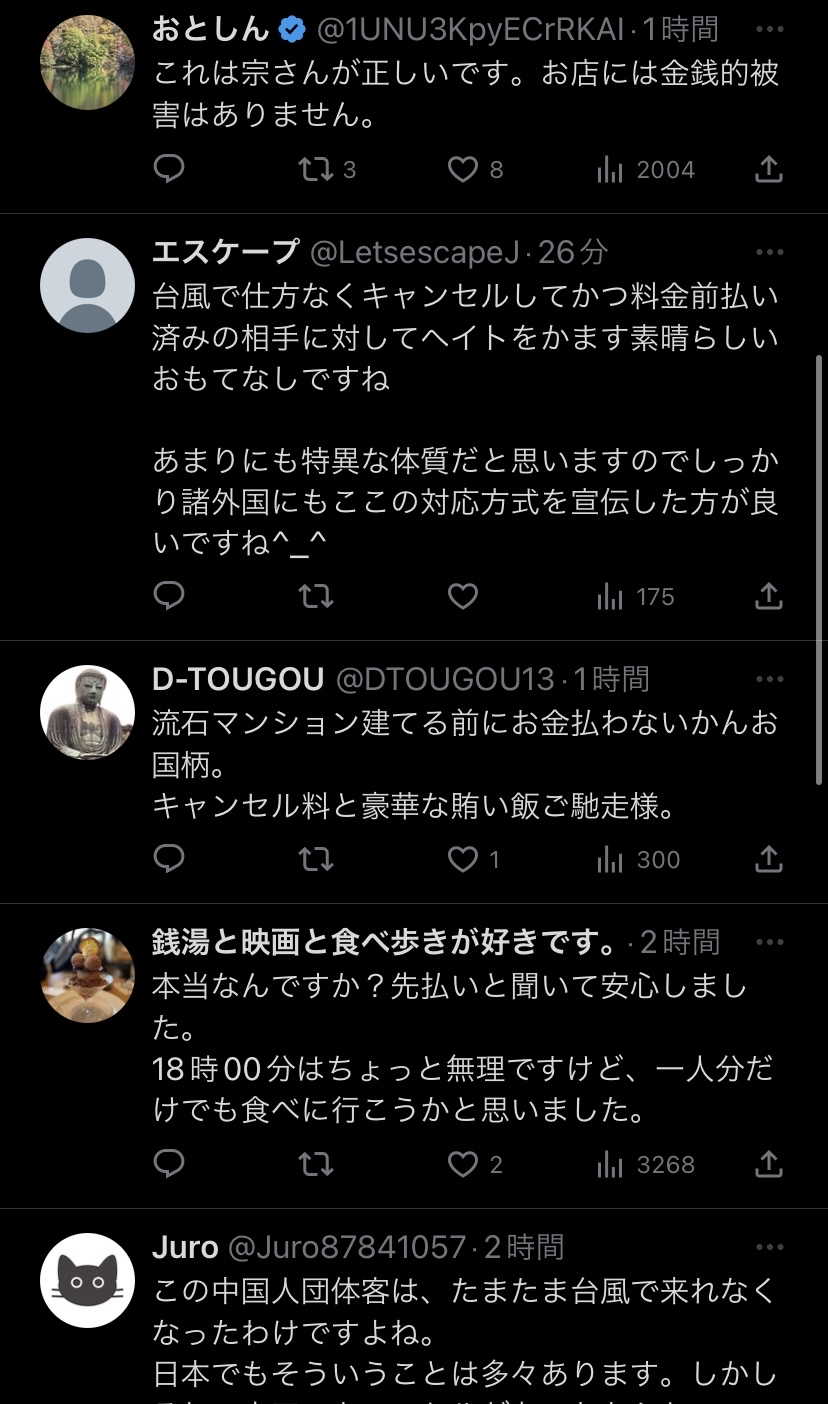Image resolution: width=828 pixels, height=1404 pixels.
Task: Open エスケープ's profile picture
Action: pyautogui.click(x=88, y=285)
